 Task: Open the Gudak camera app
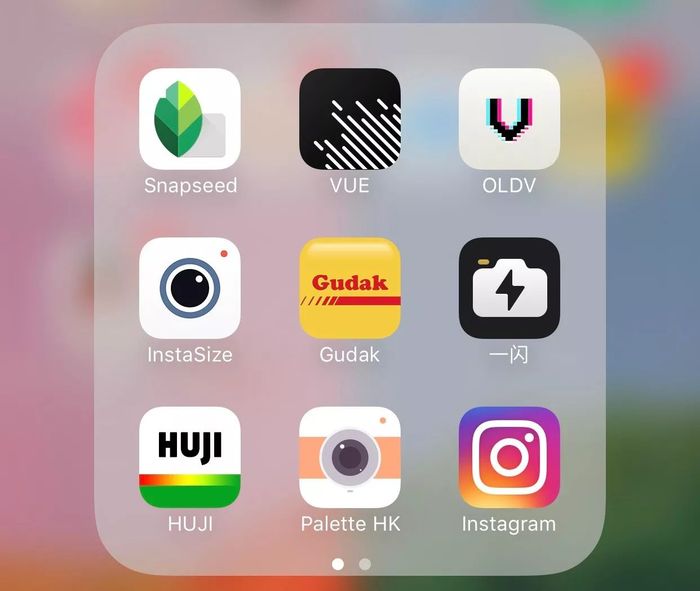click(x=350, y=288)
